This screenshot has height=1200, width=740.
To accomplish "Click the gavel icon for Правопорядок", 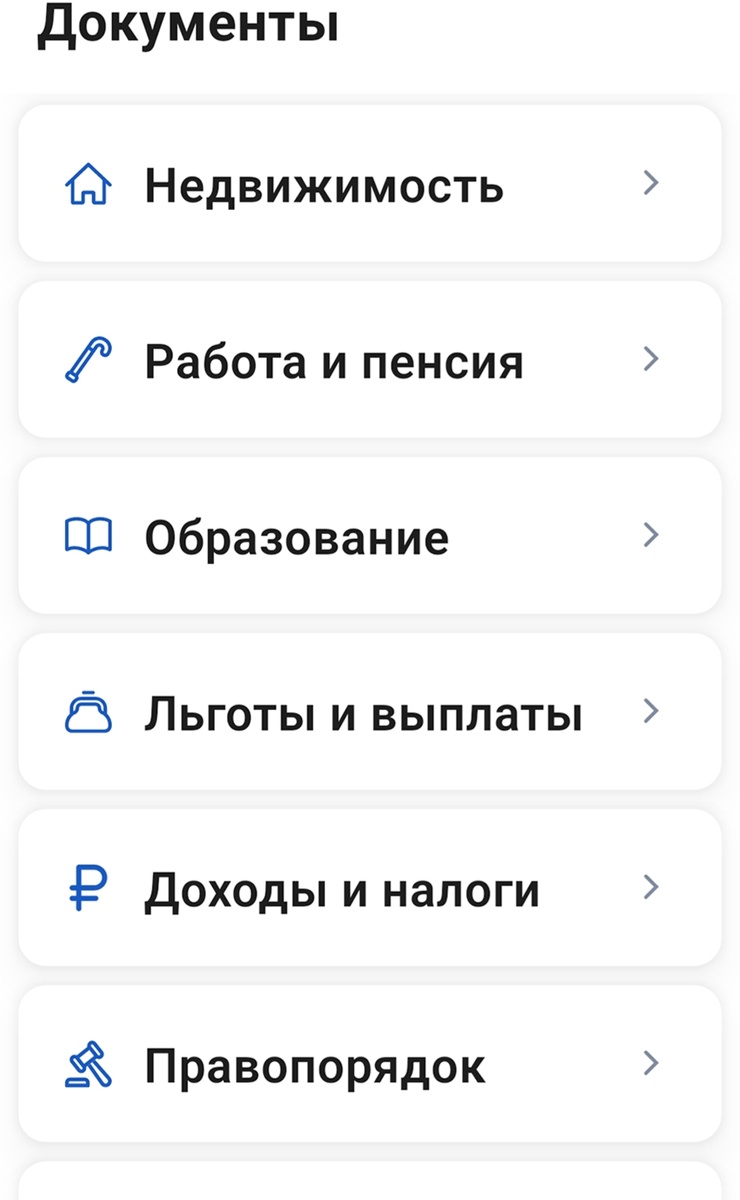I will (88, 1063).
